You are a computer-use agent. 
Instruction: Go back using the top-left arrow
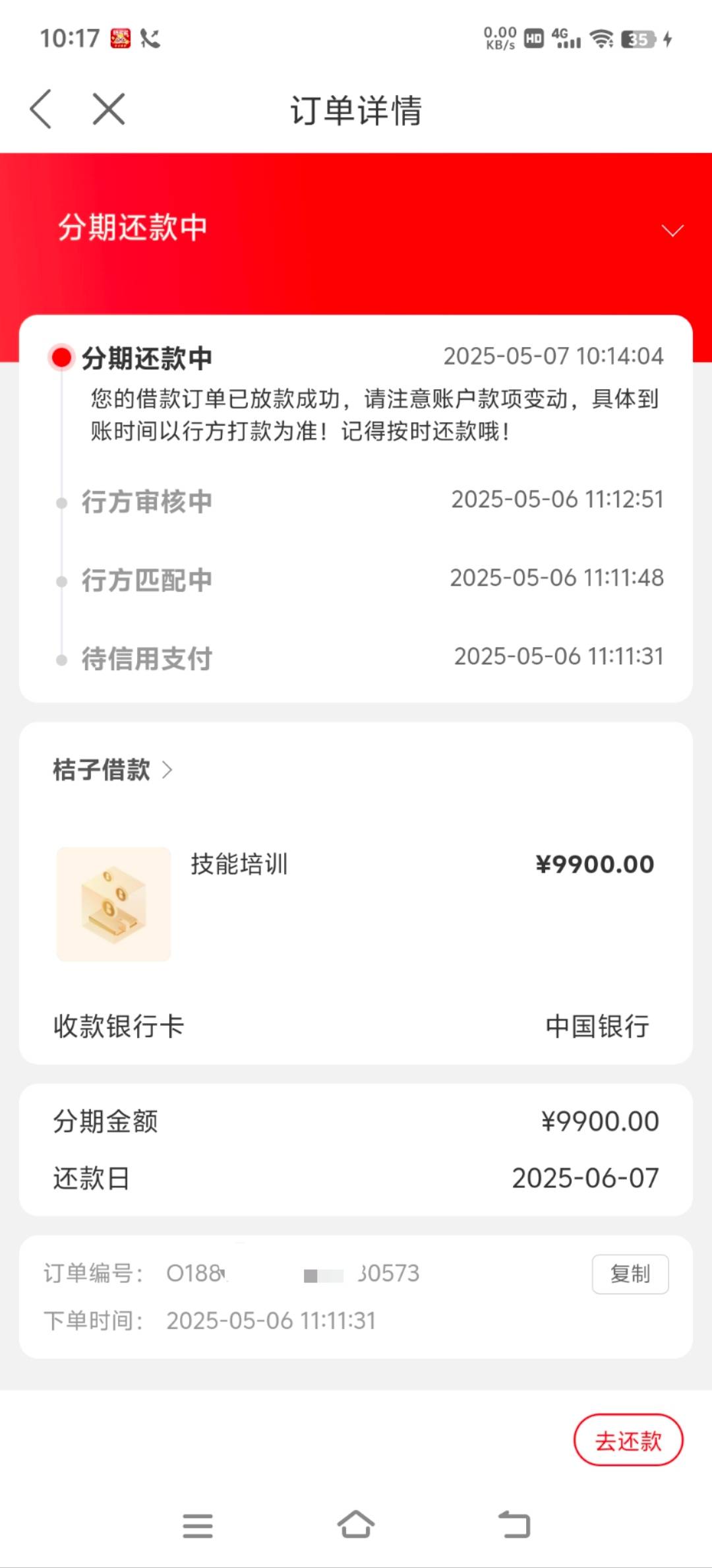[41, 109]
